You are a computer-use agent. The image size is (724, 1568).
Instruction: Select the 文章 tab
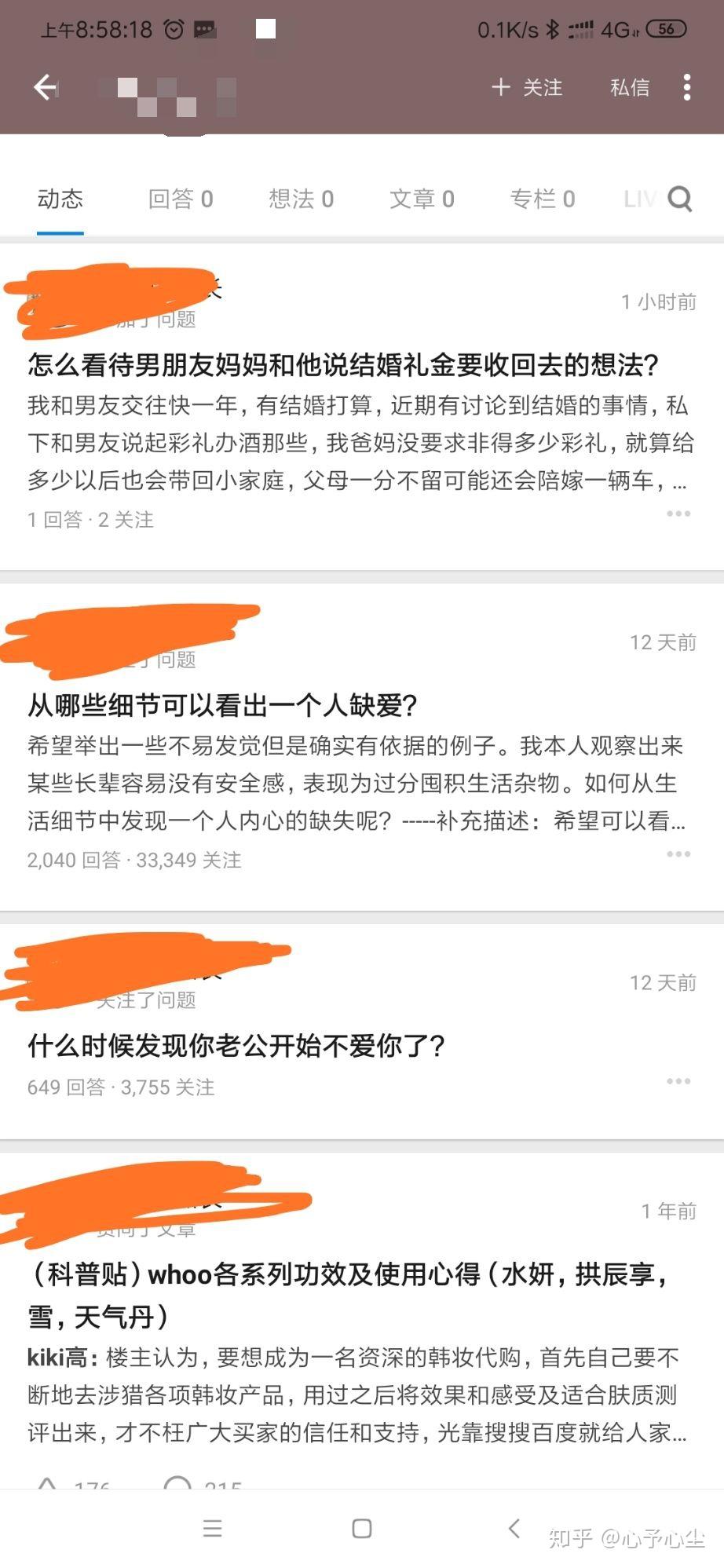[x=422, y=199]
